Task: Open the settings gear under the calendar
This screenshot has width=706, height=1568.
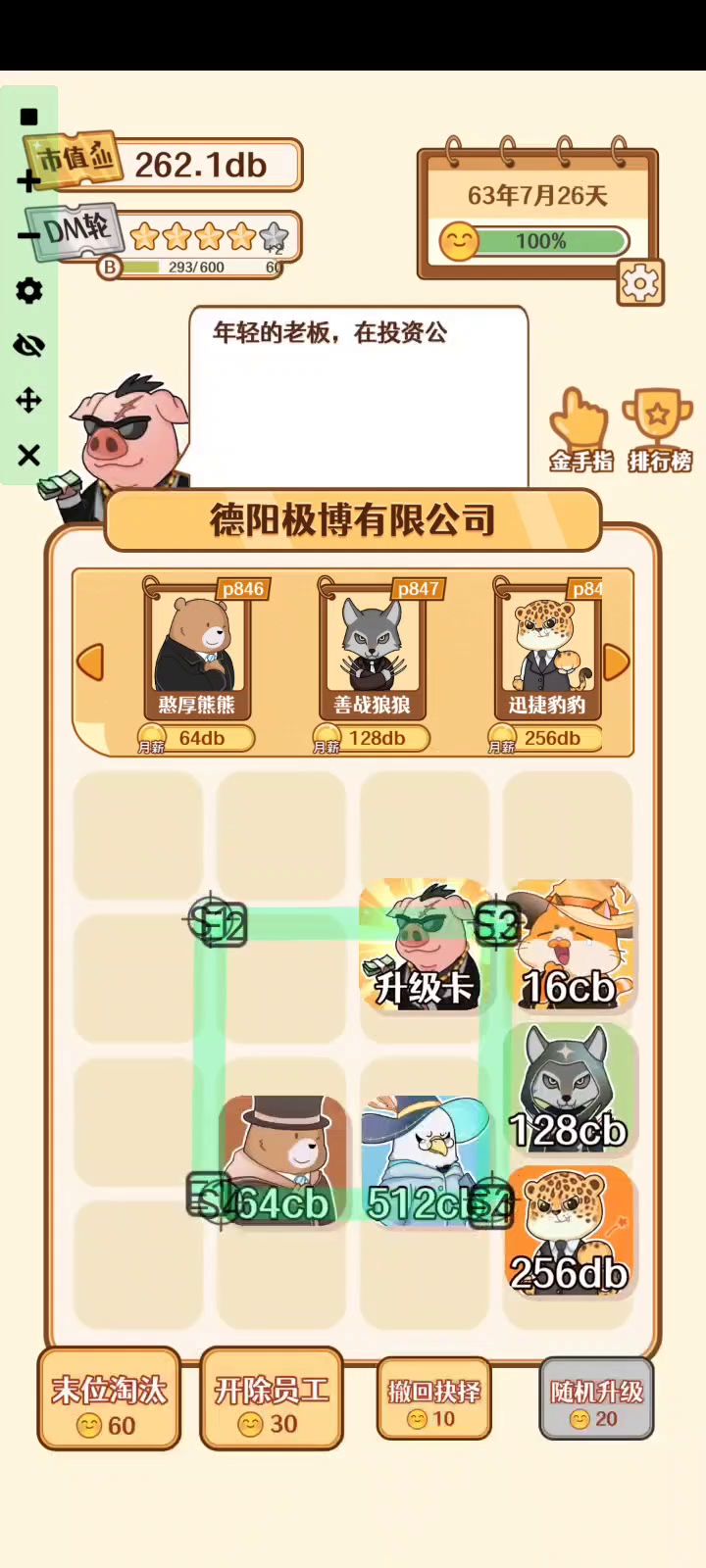Action: point(640,284)
